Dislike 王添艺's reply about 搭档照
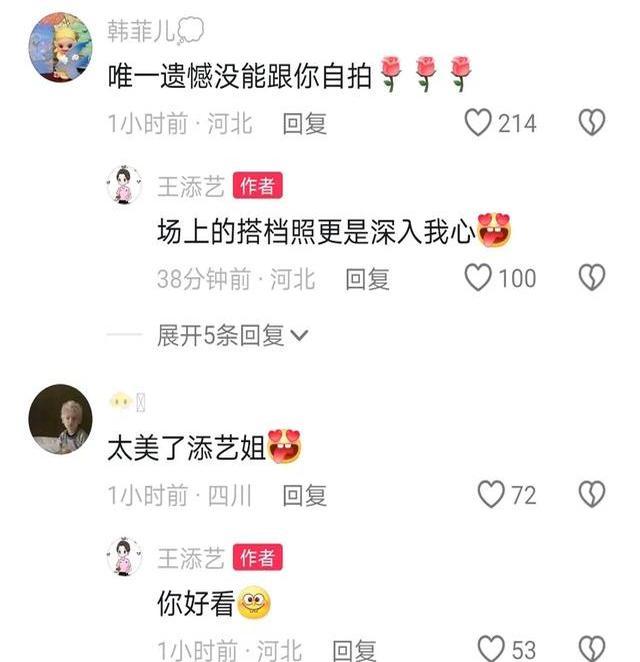Viewport: 640px width, 662px height. point(592,278)
